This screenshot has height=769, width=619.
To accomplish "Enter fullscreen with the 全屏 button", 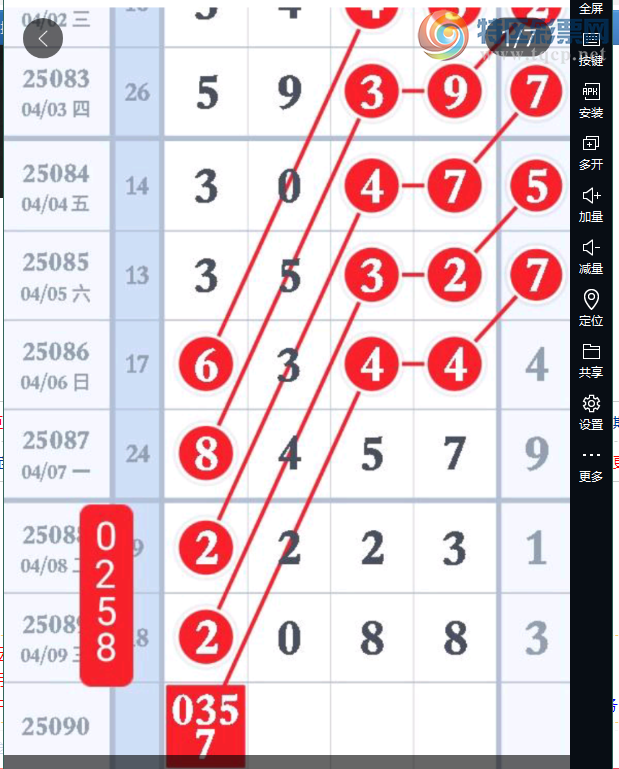I will 591,8.
